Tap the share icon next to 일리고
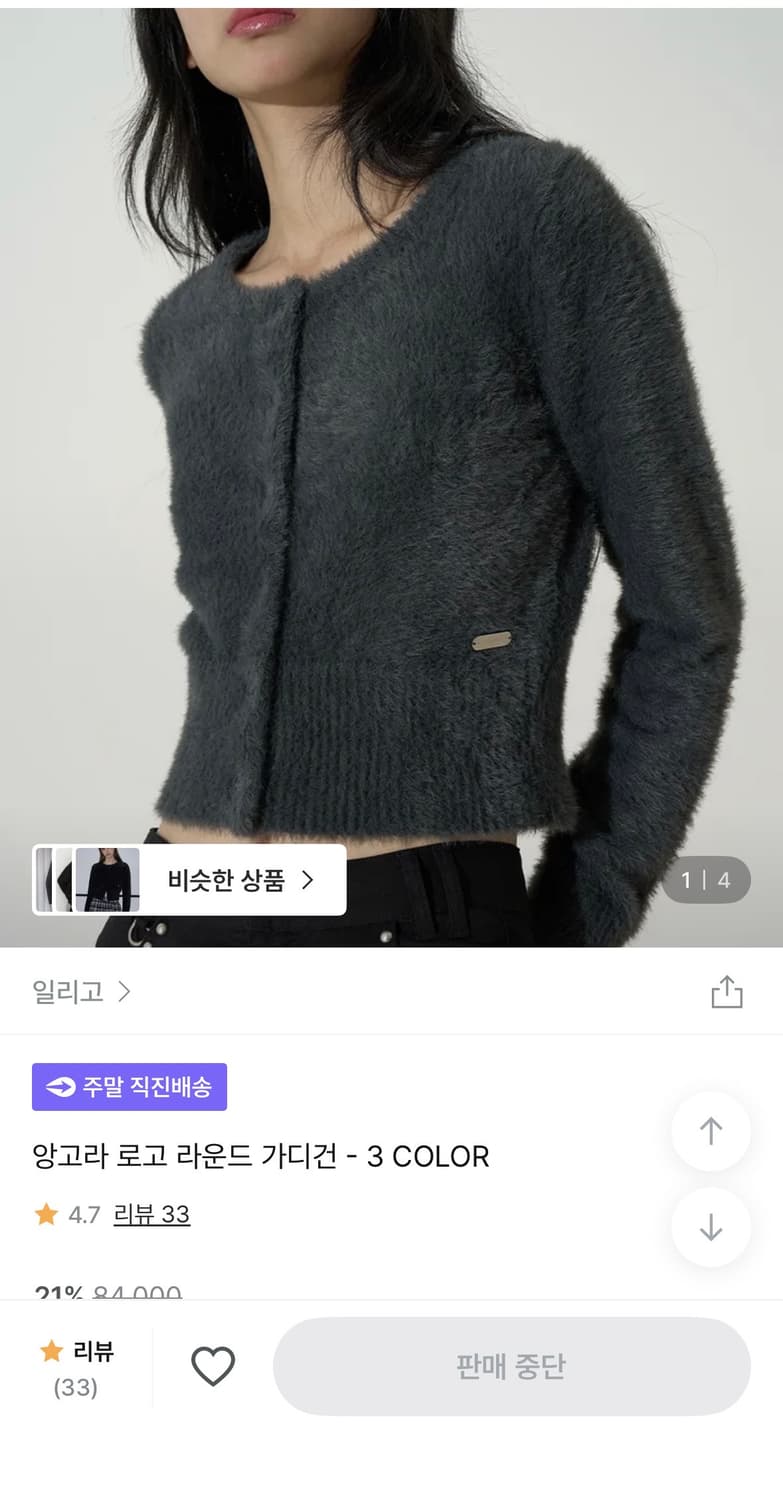The image size is (783, 1500). coord(728,991)
